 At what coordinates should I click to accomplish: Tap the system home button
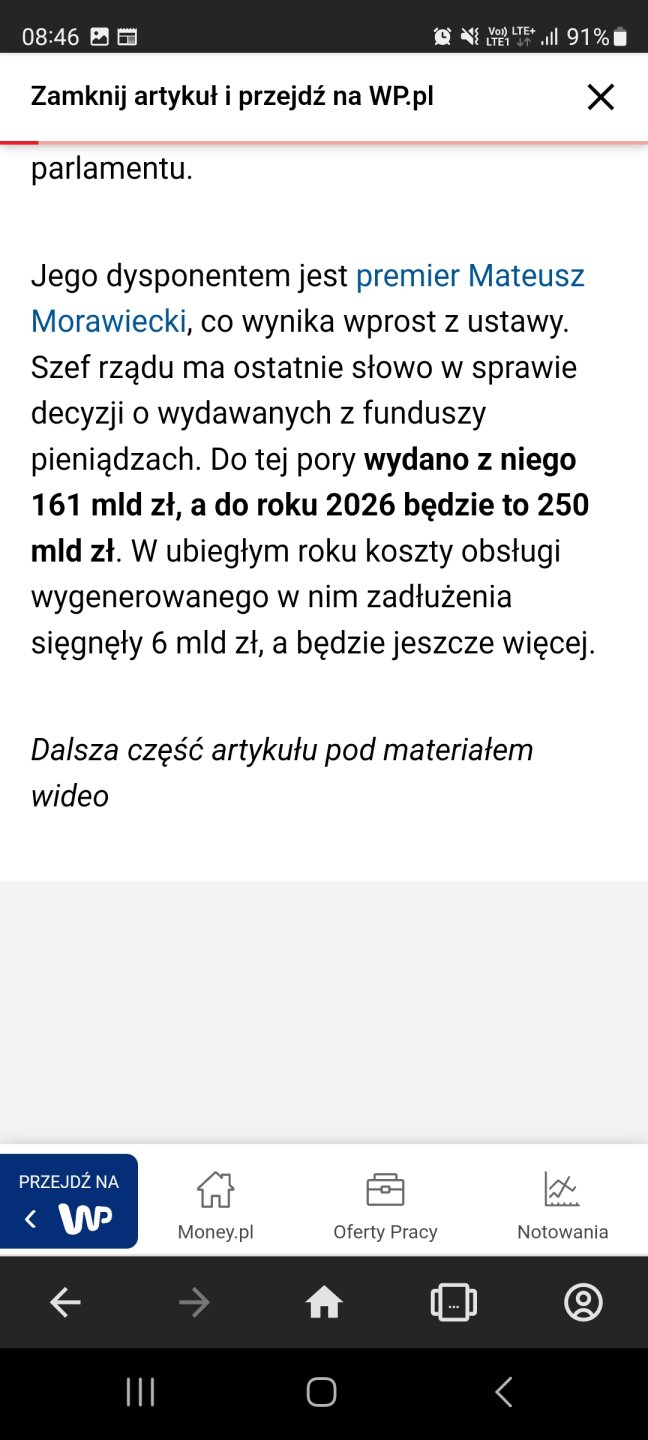pyautogui.click(x=321, y=1392)
